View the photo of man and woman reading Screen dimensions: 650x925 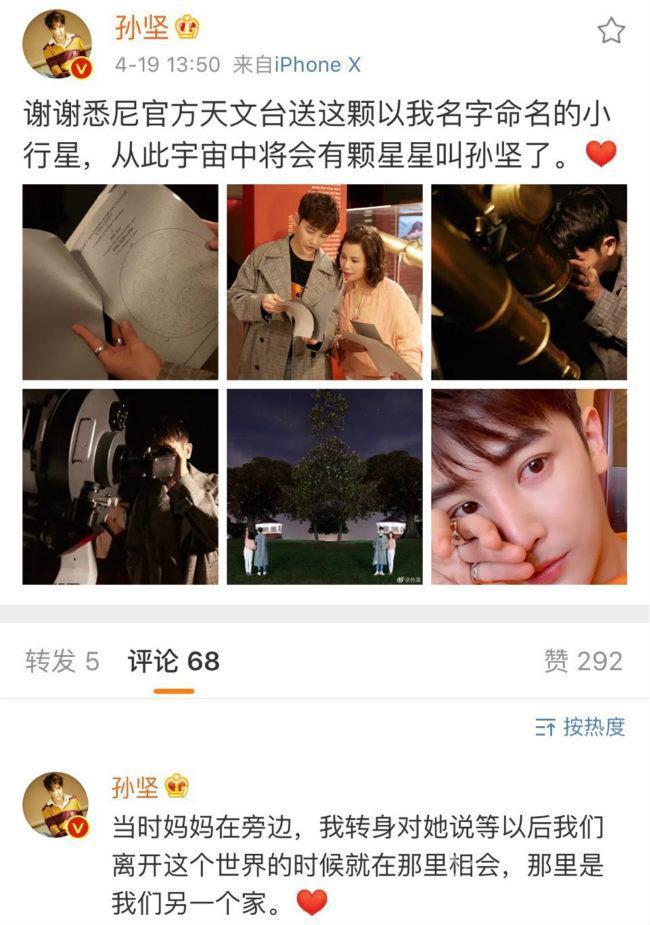[x=325, y=283]
